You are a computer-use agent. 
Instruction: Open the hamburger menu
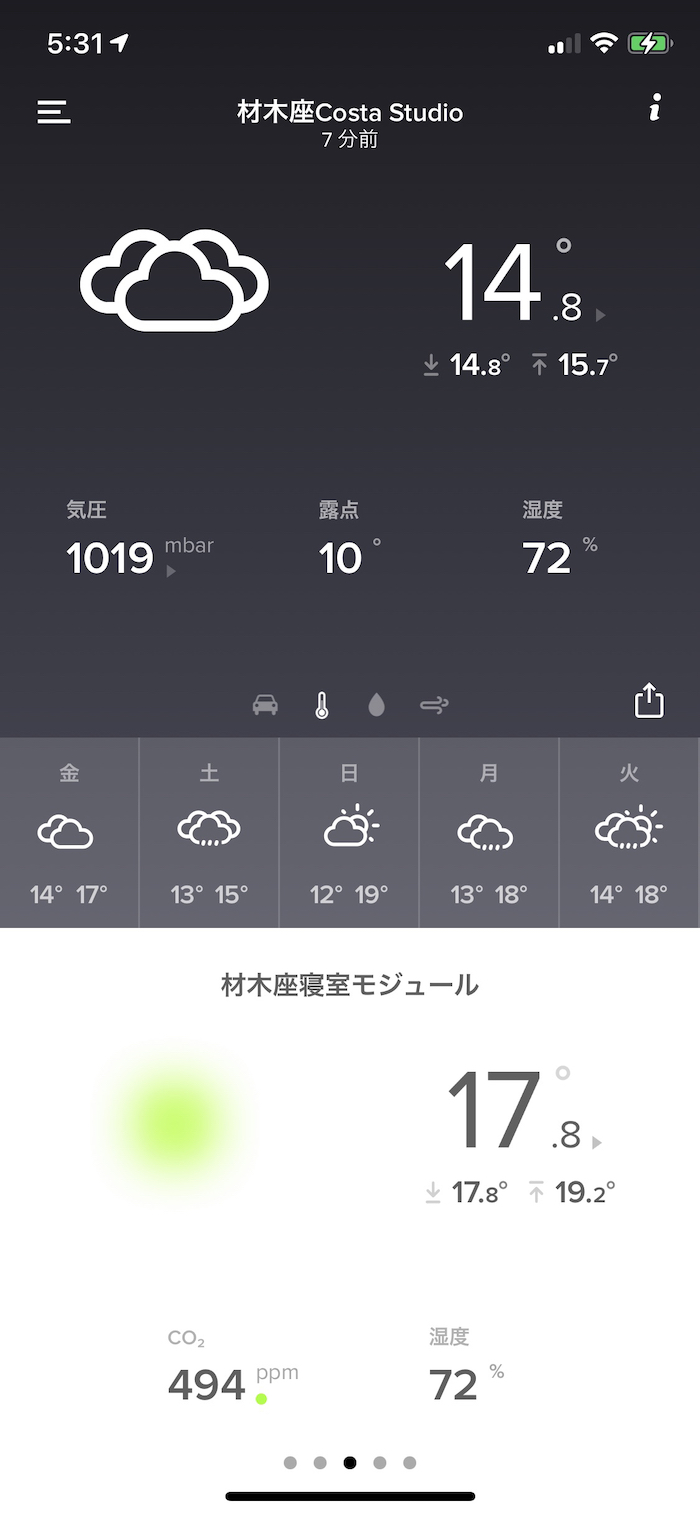[x=54, y=112]
